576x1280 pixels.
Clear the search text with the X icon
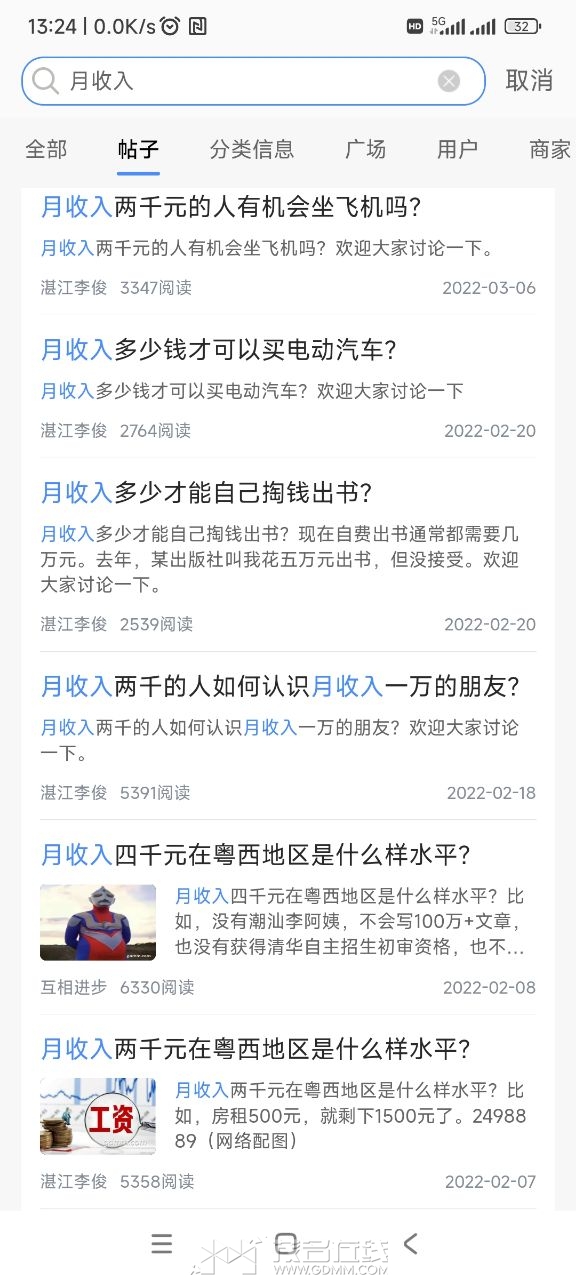(449, 81)
